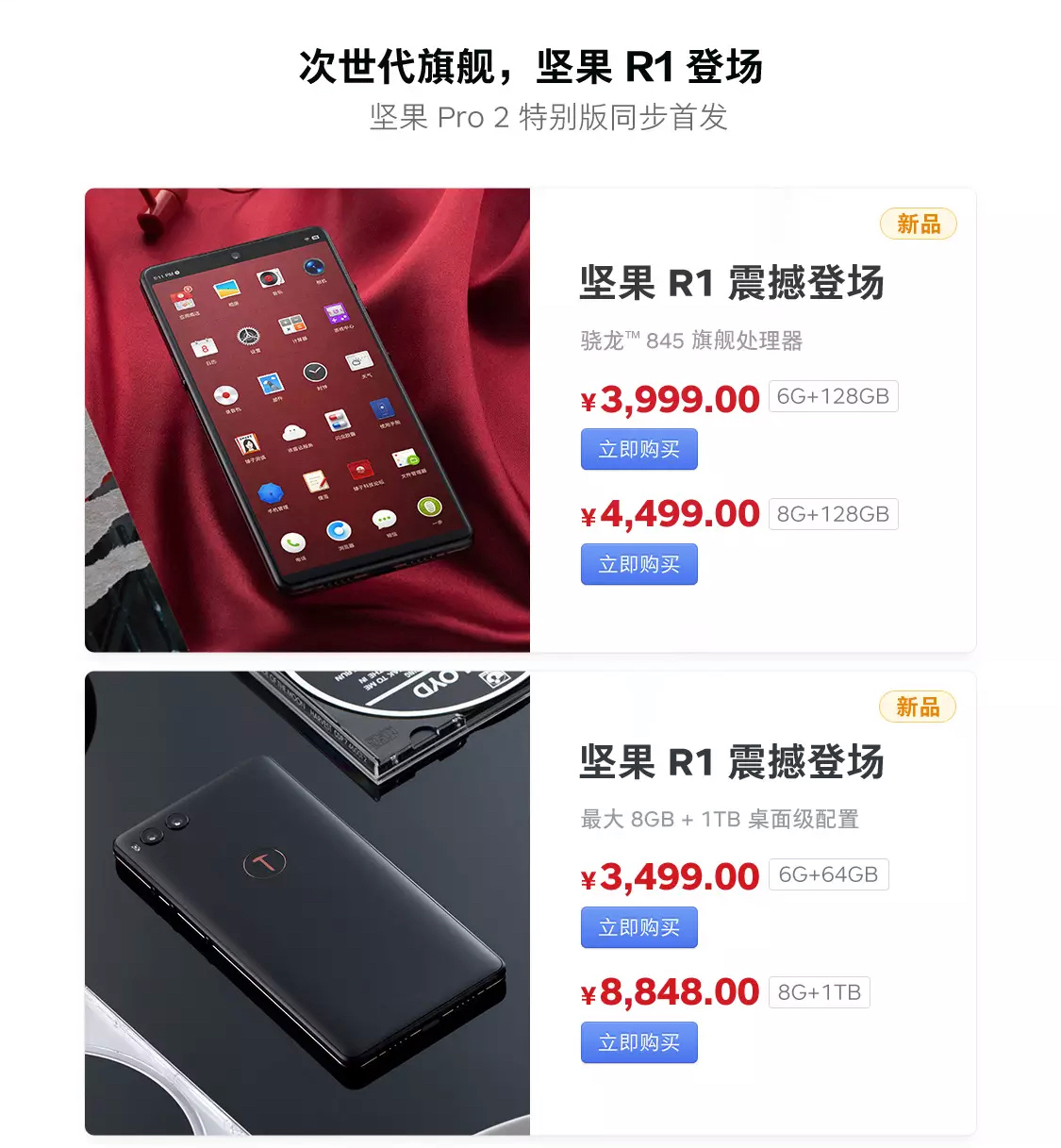
Task: Click 立即购买 under the ¥8,848.00 price
Action: (x=638, y=1042)
